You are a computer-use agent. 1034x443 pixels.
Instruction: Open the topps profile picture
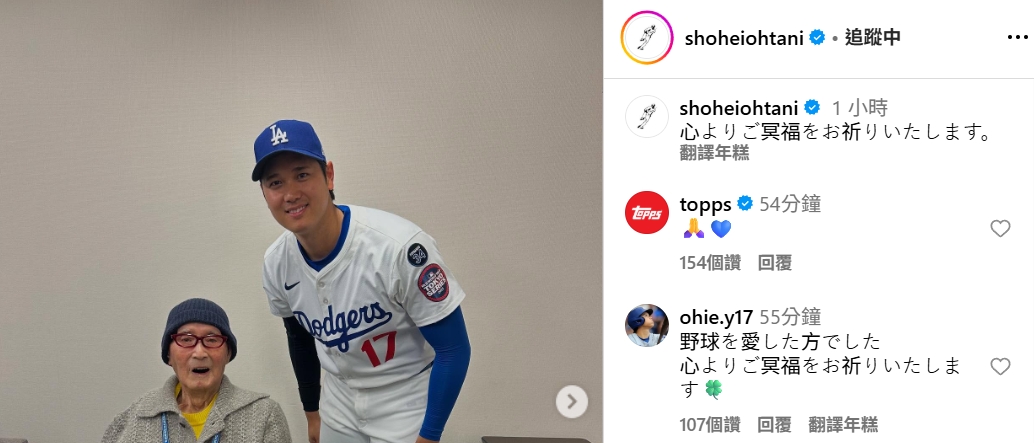[x=646, y=212]
